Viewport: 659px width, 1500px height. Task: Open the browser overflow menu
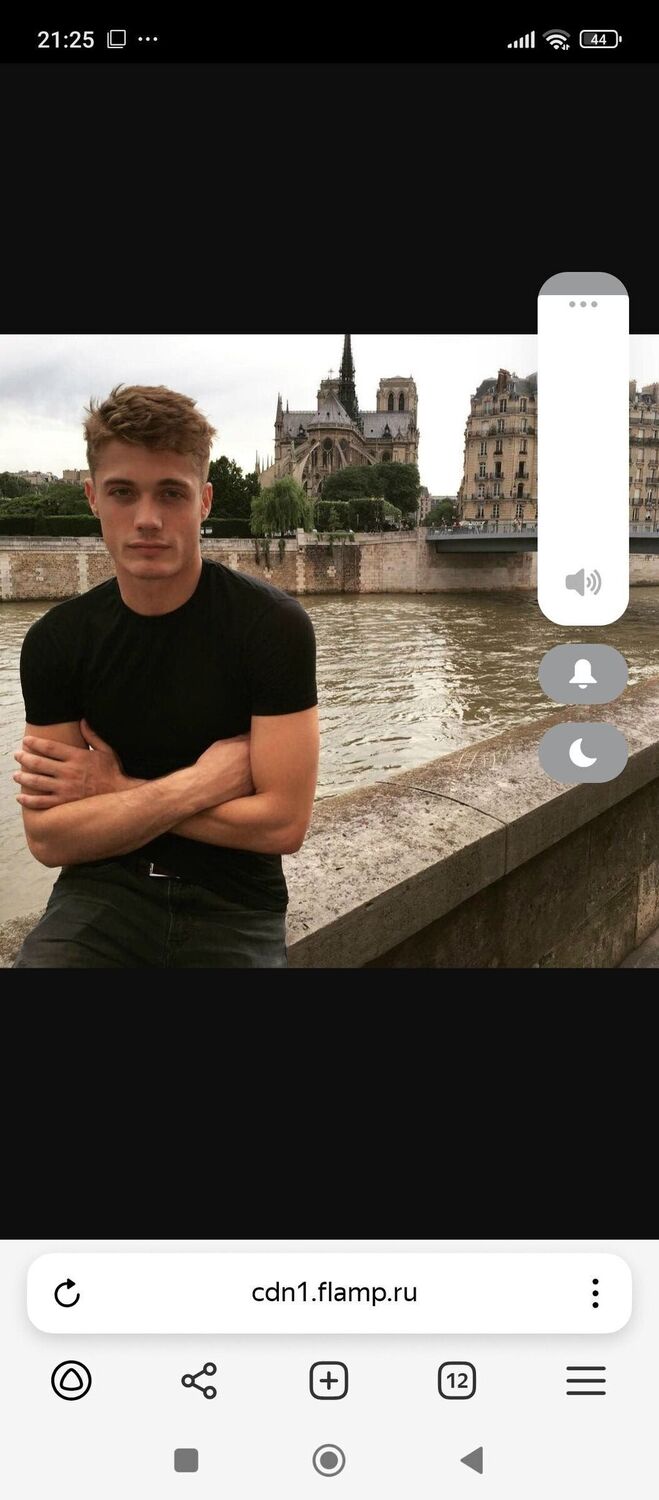595,1293
